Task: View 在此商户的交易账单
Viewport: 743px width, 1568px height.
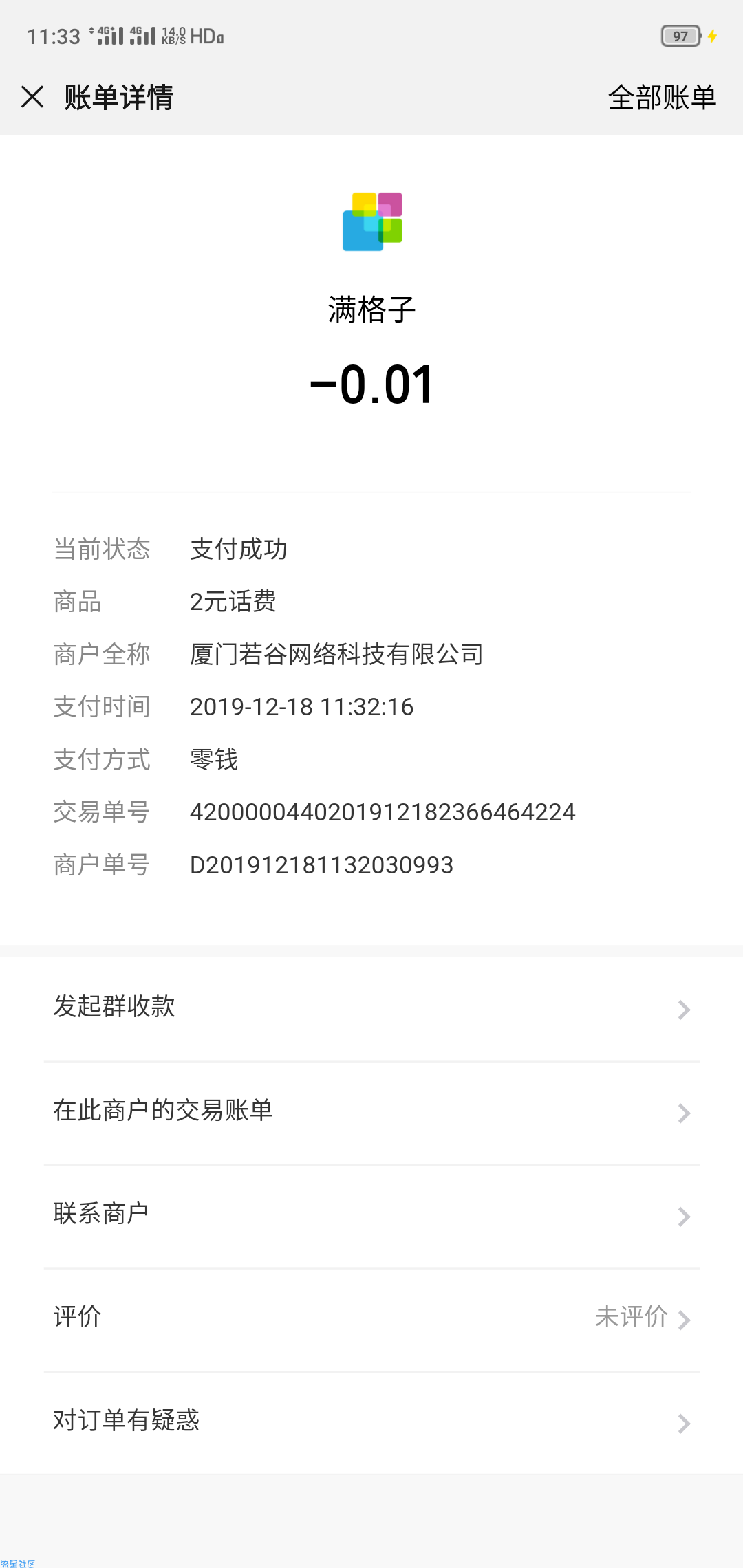Action: 371,1112
